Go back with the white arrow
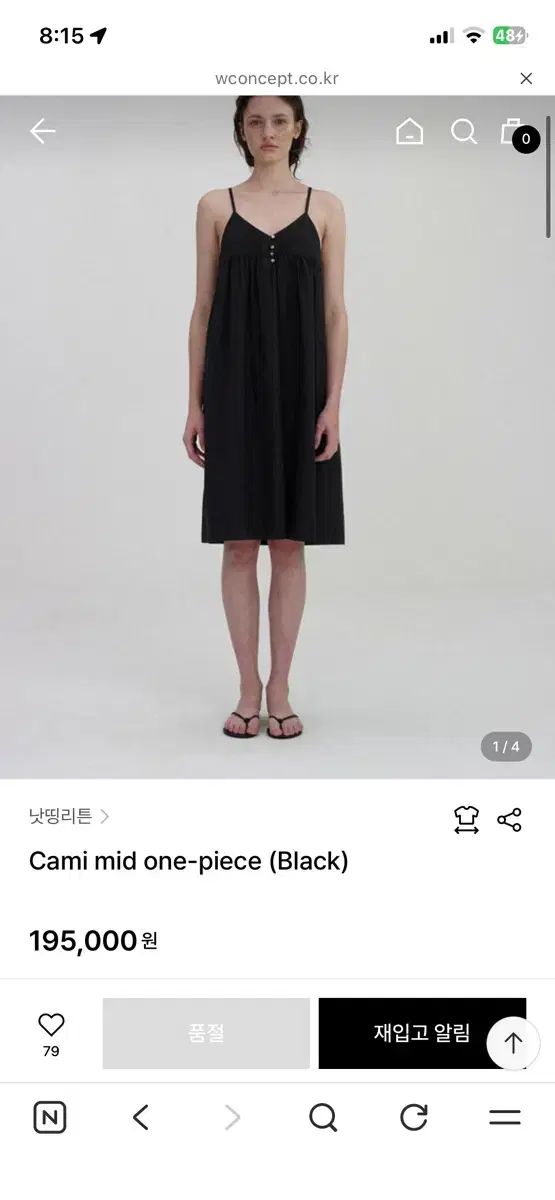The height and width of the screenshot is (1200, 555). (x=42, y=131)
